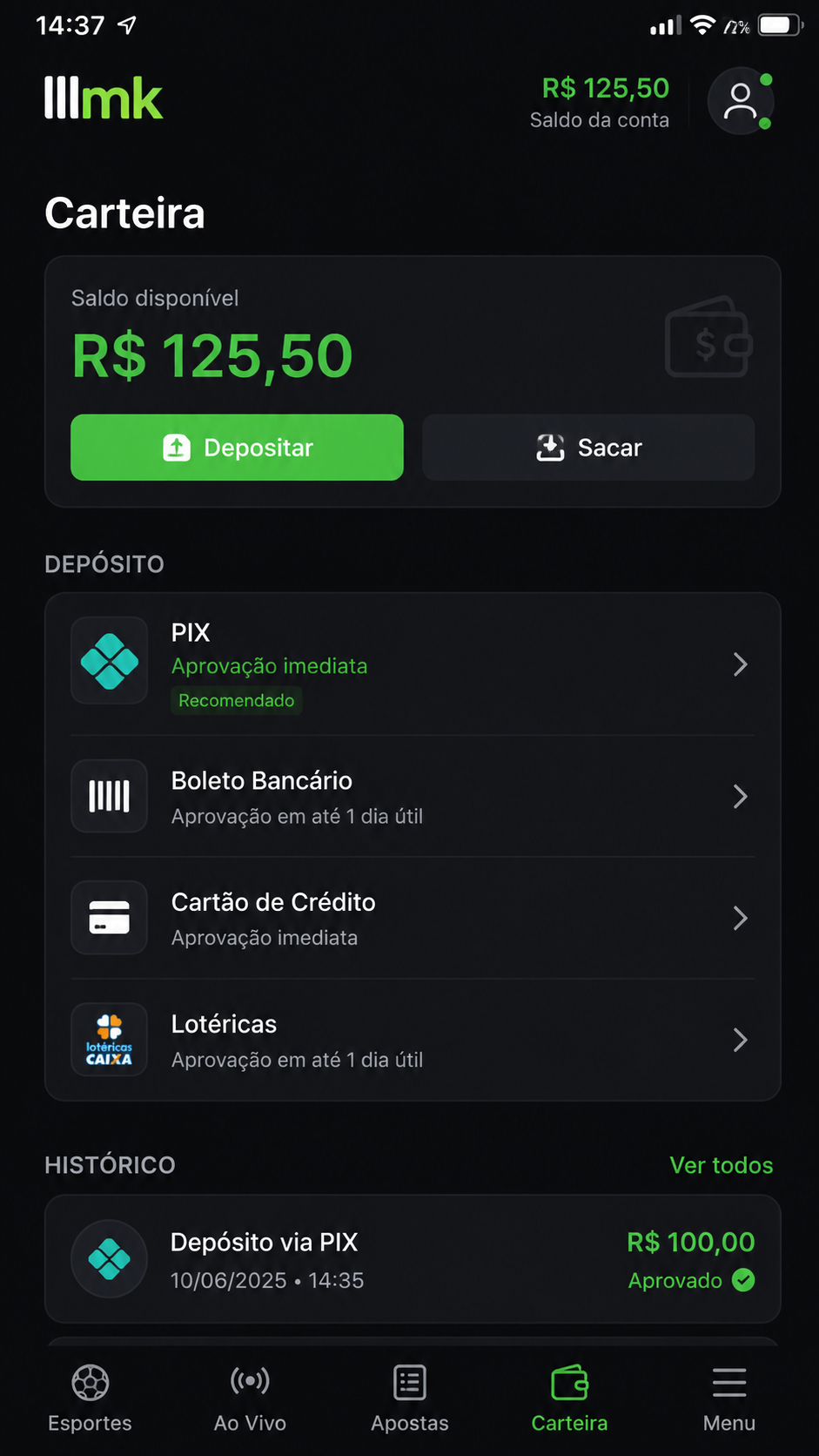The height and width of the screenshot is (1456, 819).
Task: Tap the Sacar withdraw button
Action: click(588, 448)
